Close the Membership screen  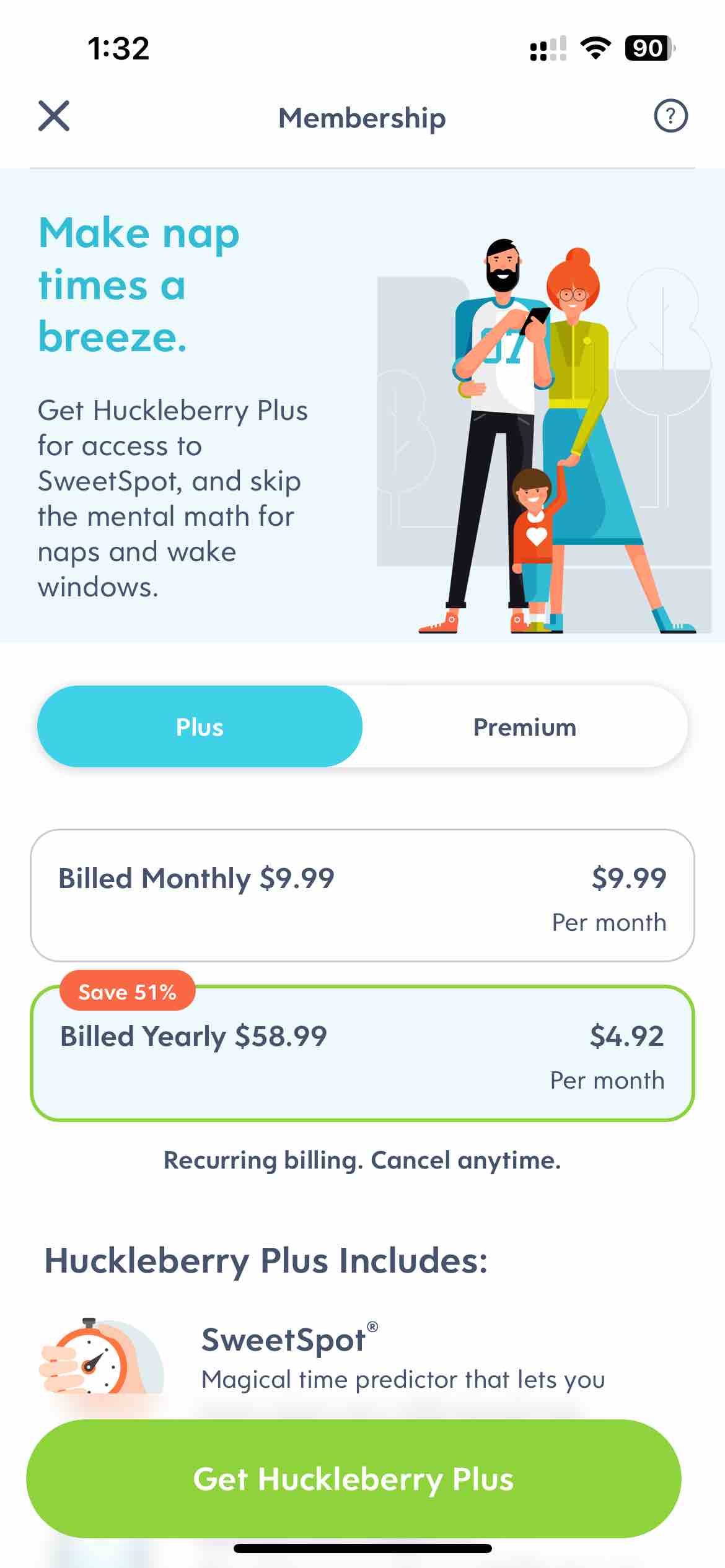(54, 116)
